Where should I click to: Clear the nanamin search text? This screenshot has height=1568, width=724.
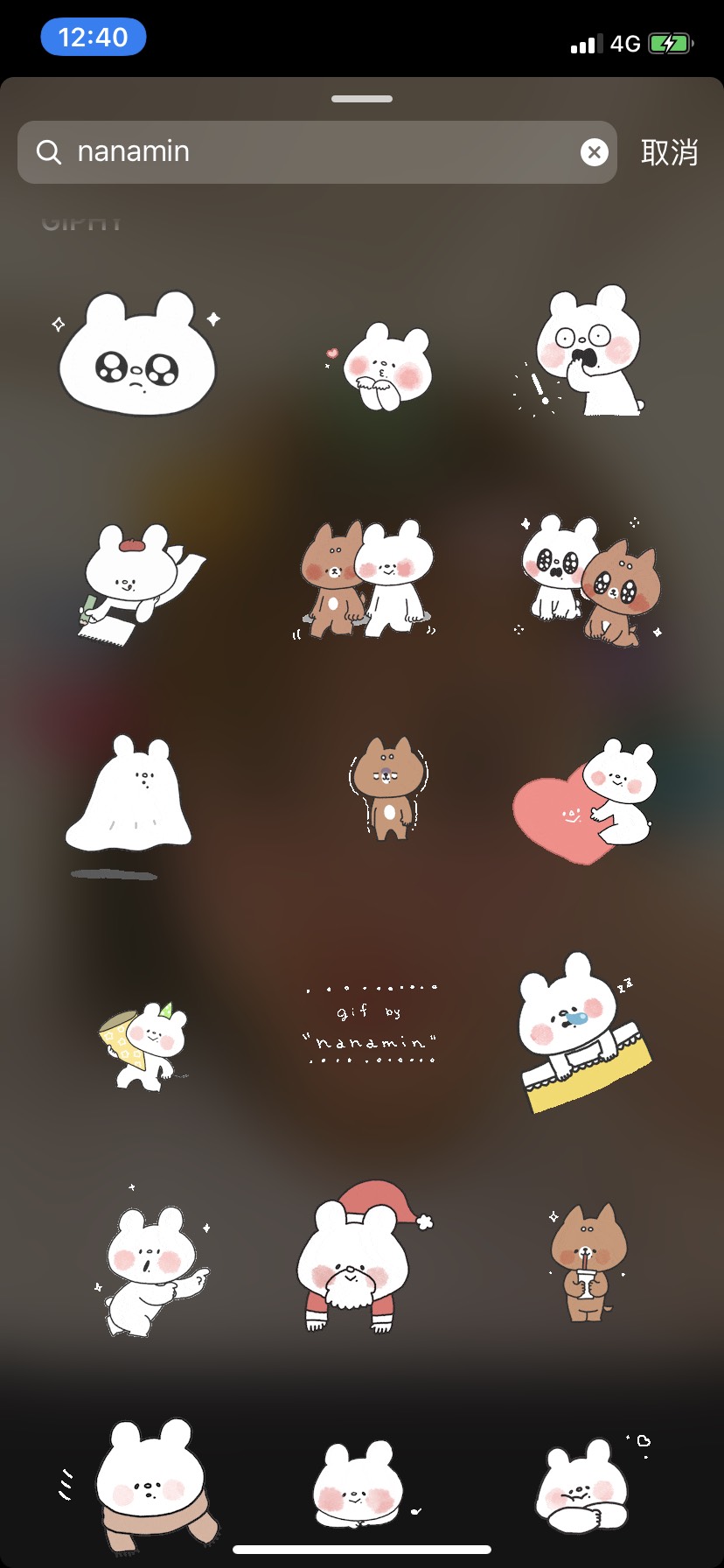point(595,152)
